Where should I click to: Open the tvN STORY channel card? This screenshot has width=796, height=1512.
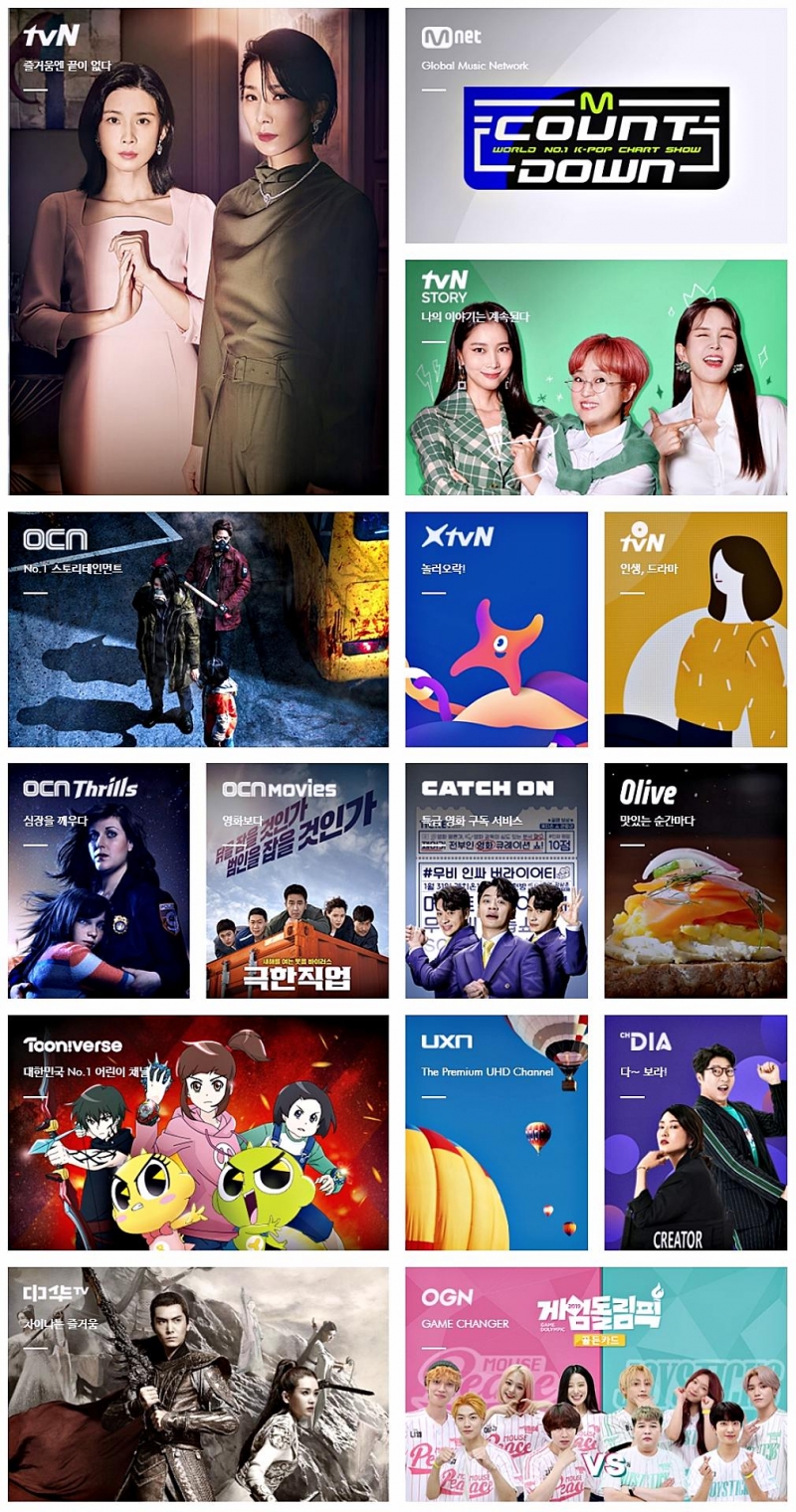pos(595,377)
